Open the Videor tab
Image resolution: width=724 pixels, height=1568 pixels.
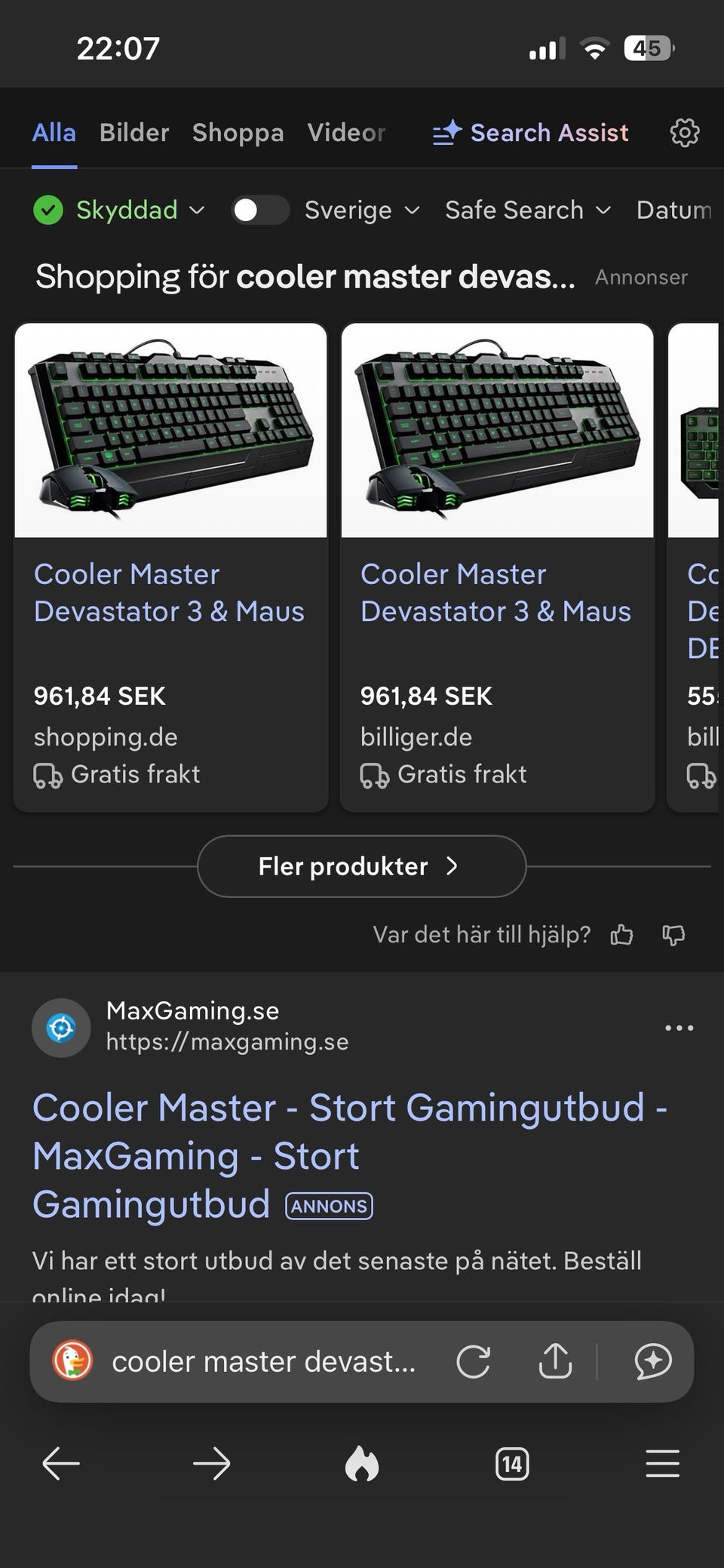[x=346, y=133]
